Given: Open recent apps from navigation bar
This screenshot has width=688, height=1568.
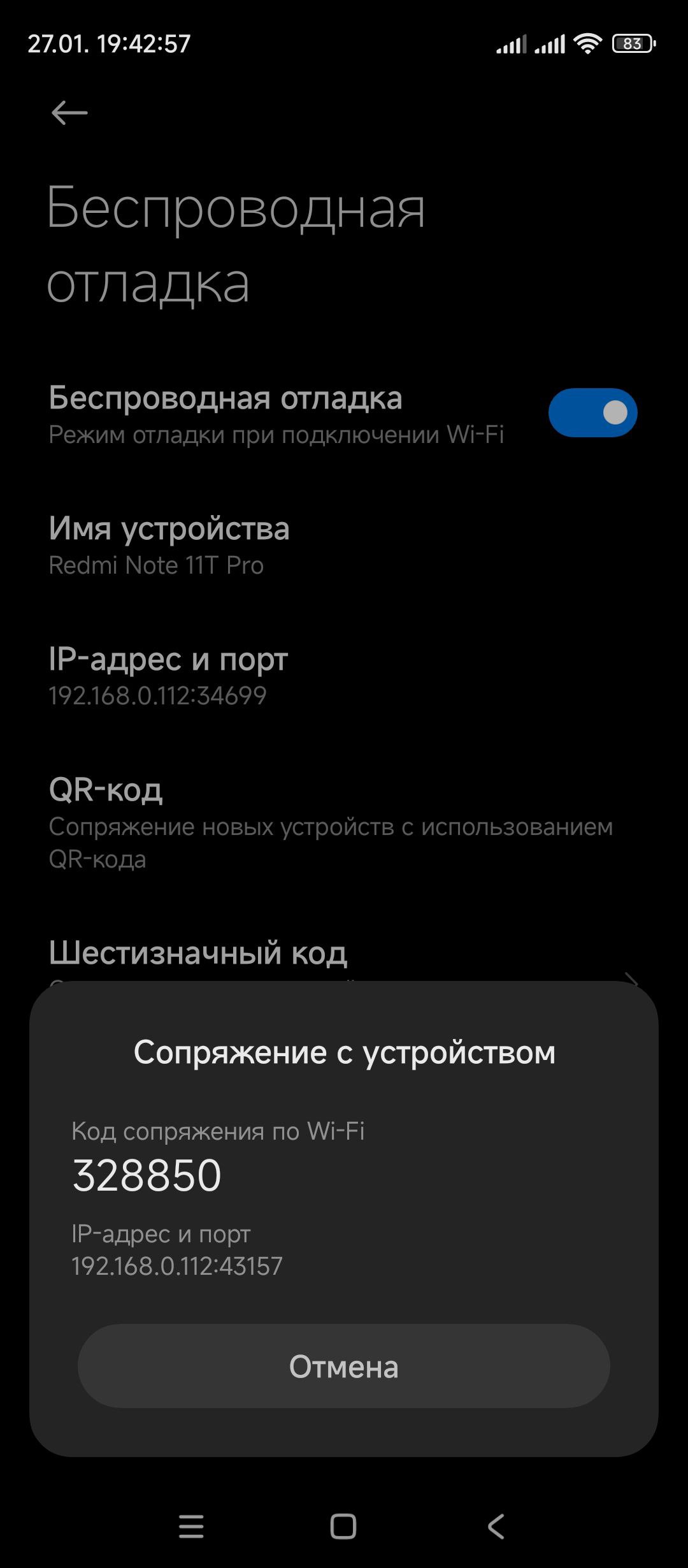Looking at the screenshot, I should [191, 1527].
